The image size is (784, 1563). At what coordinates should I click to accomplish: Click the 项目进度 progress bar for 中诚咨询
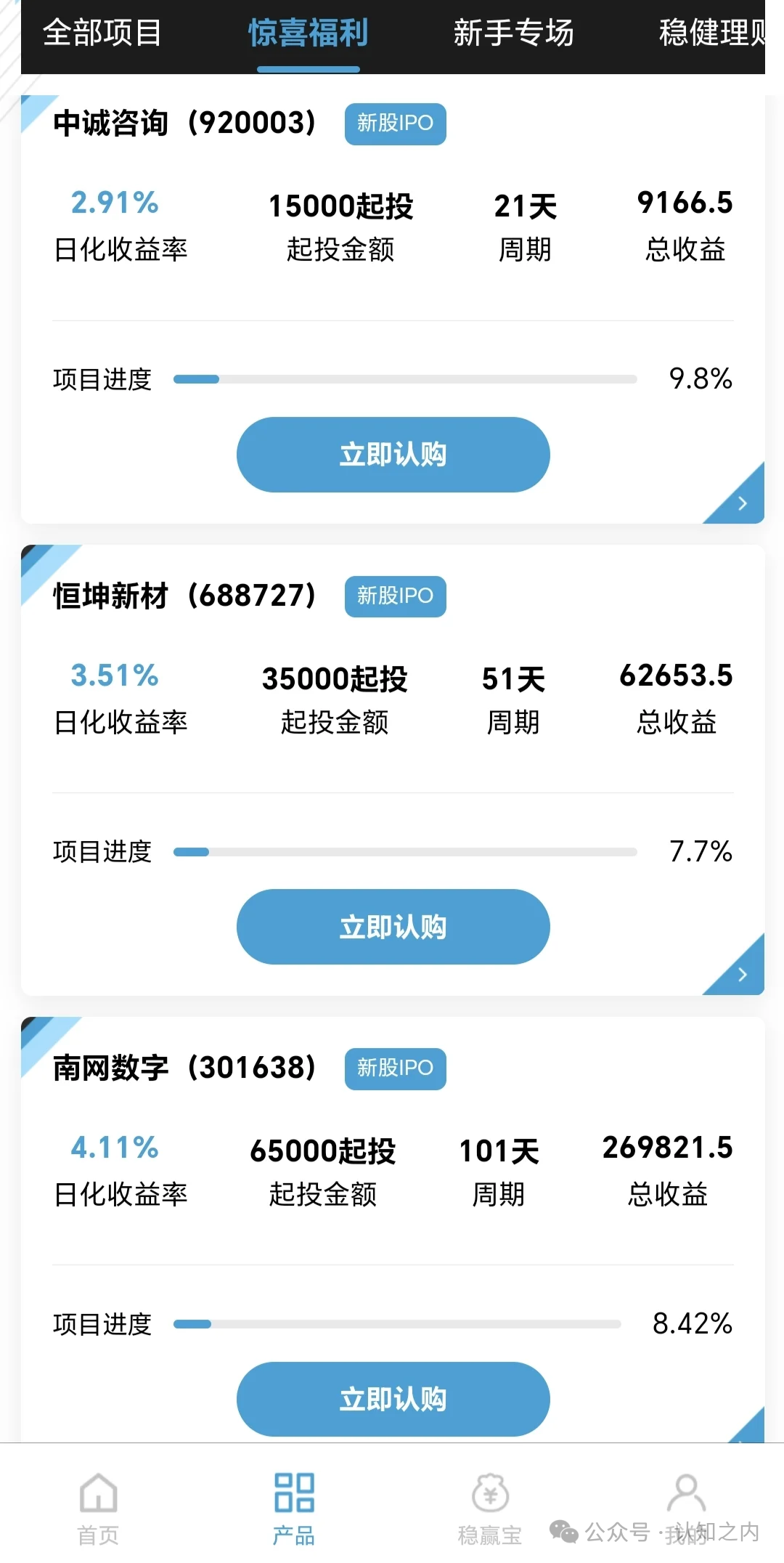(x=405, y=378)
